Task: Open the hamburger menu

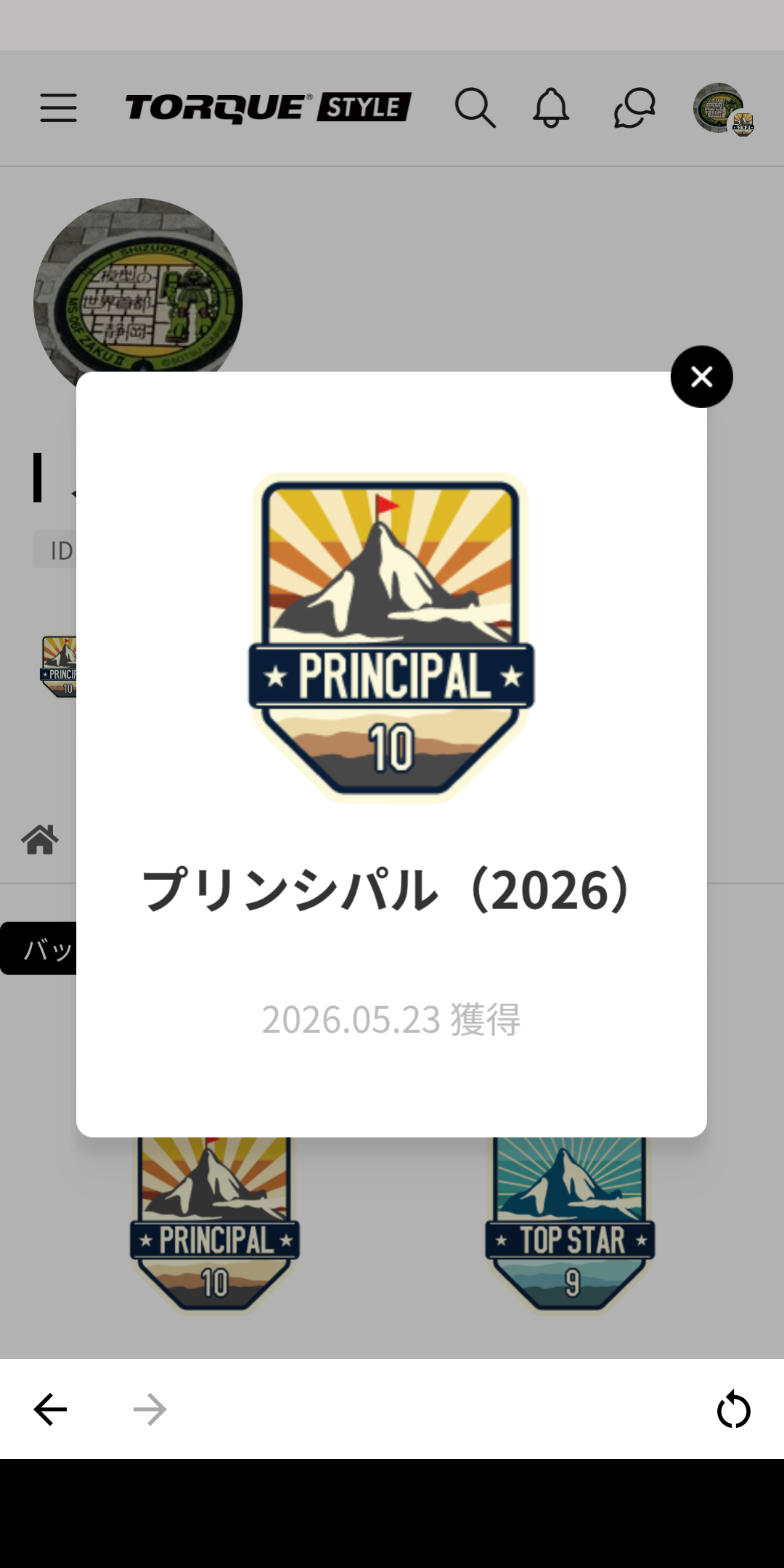Action: click(x=58, y=107)
